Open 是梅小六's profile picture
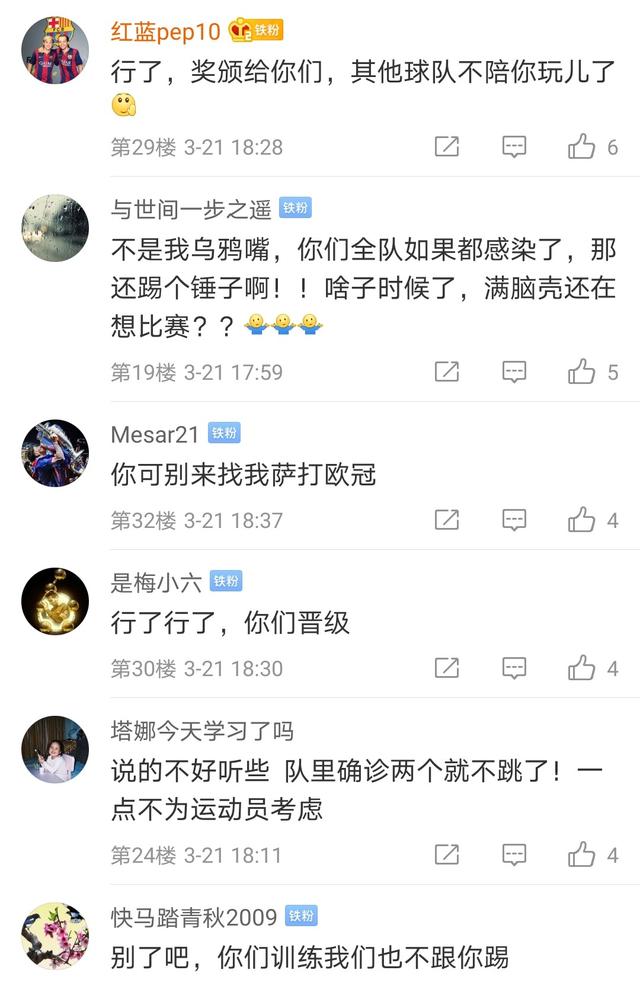The width and height of the screenshot is (640, 986). click(55, 601)
